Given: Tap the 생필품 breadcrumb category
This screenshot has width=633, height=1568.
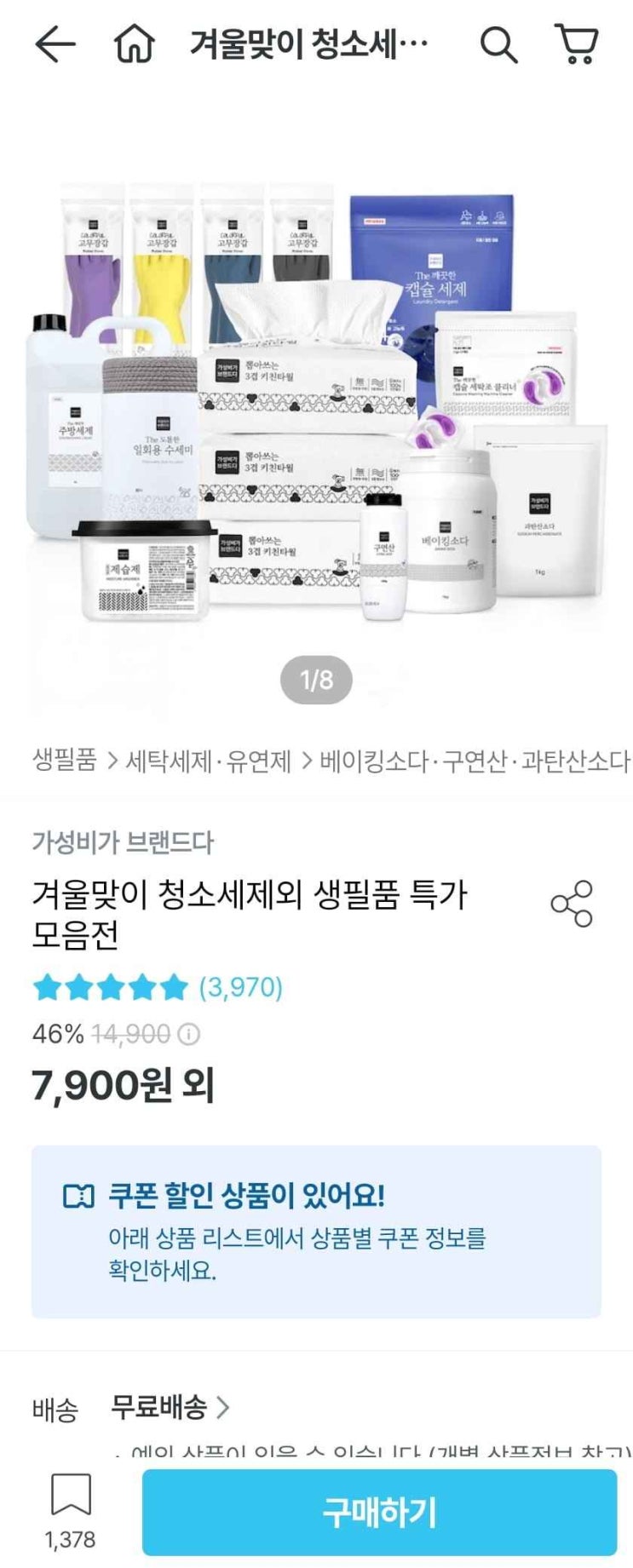Looking at the screenshot, I should pos(65,760).
